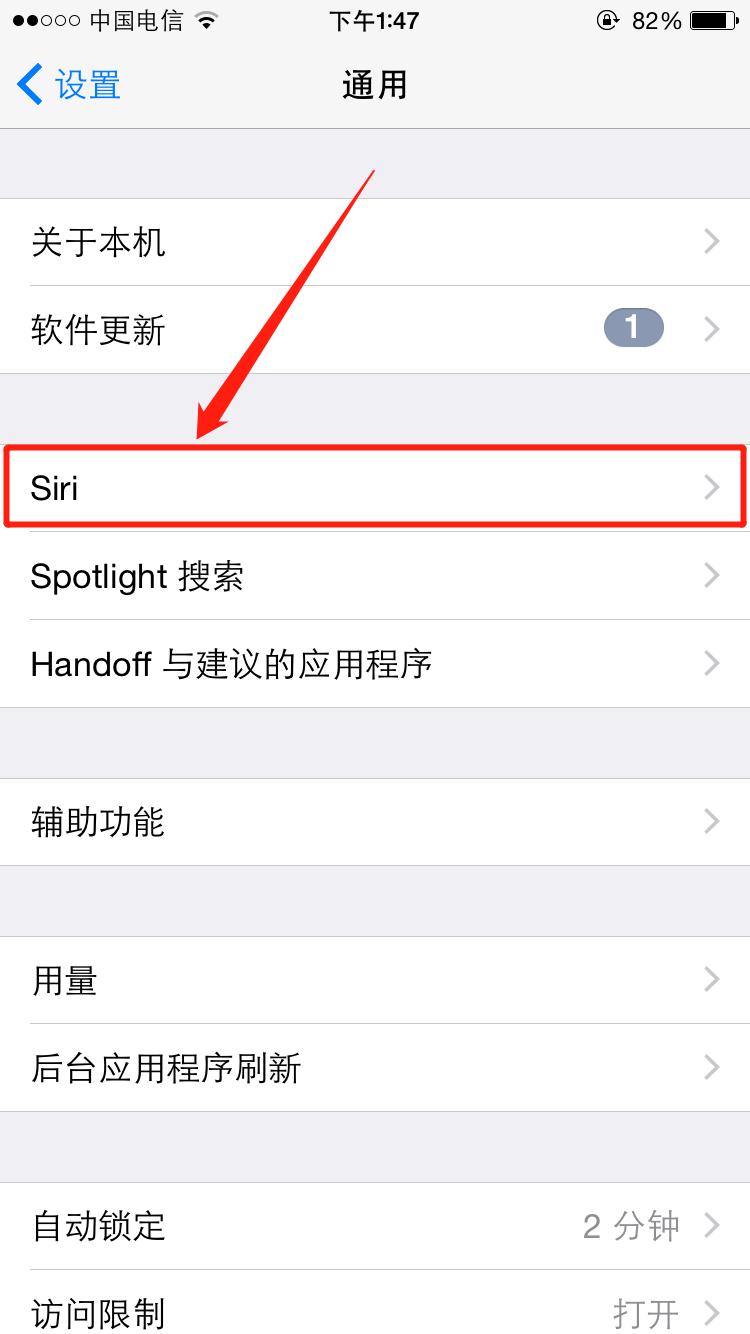The width and height of the screenshot is (750, 1334).
Task: Open 访问限制 settings
Action: click(375, 1310)
